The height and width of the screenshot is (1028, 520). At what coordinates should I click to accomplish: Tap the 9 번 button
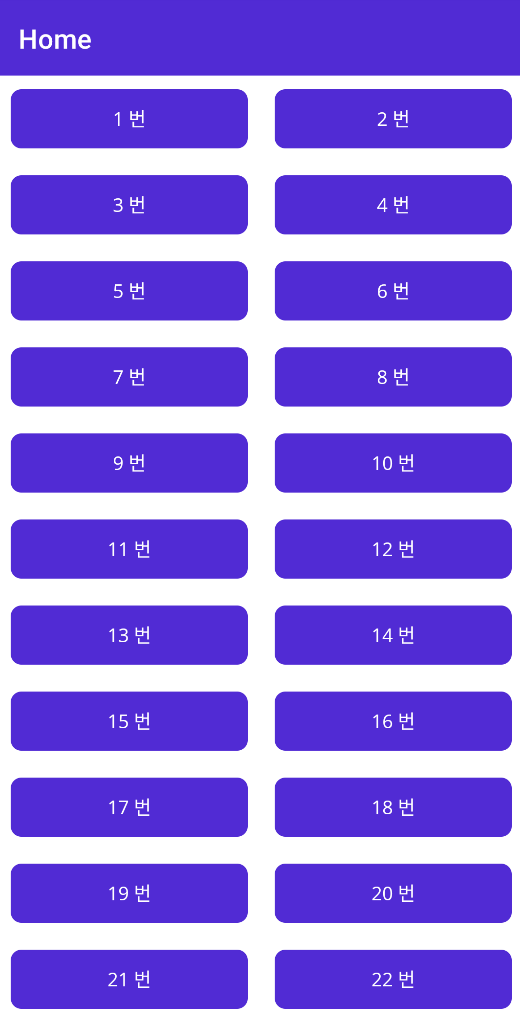[129, 463]
